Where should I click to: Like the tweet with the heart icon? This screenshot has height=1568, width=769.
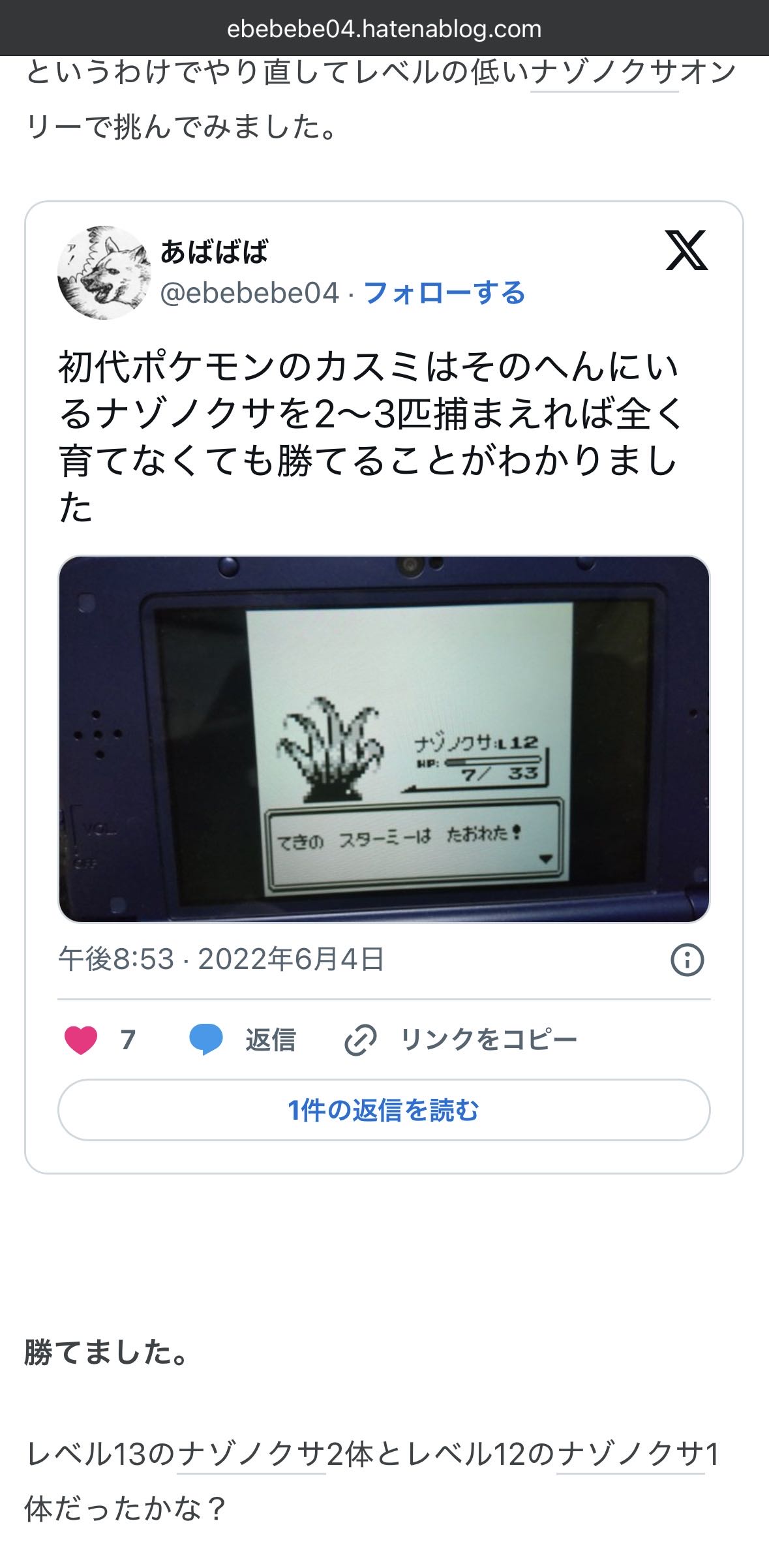[81, 1039]
